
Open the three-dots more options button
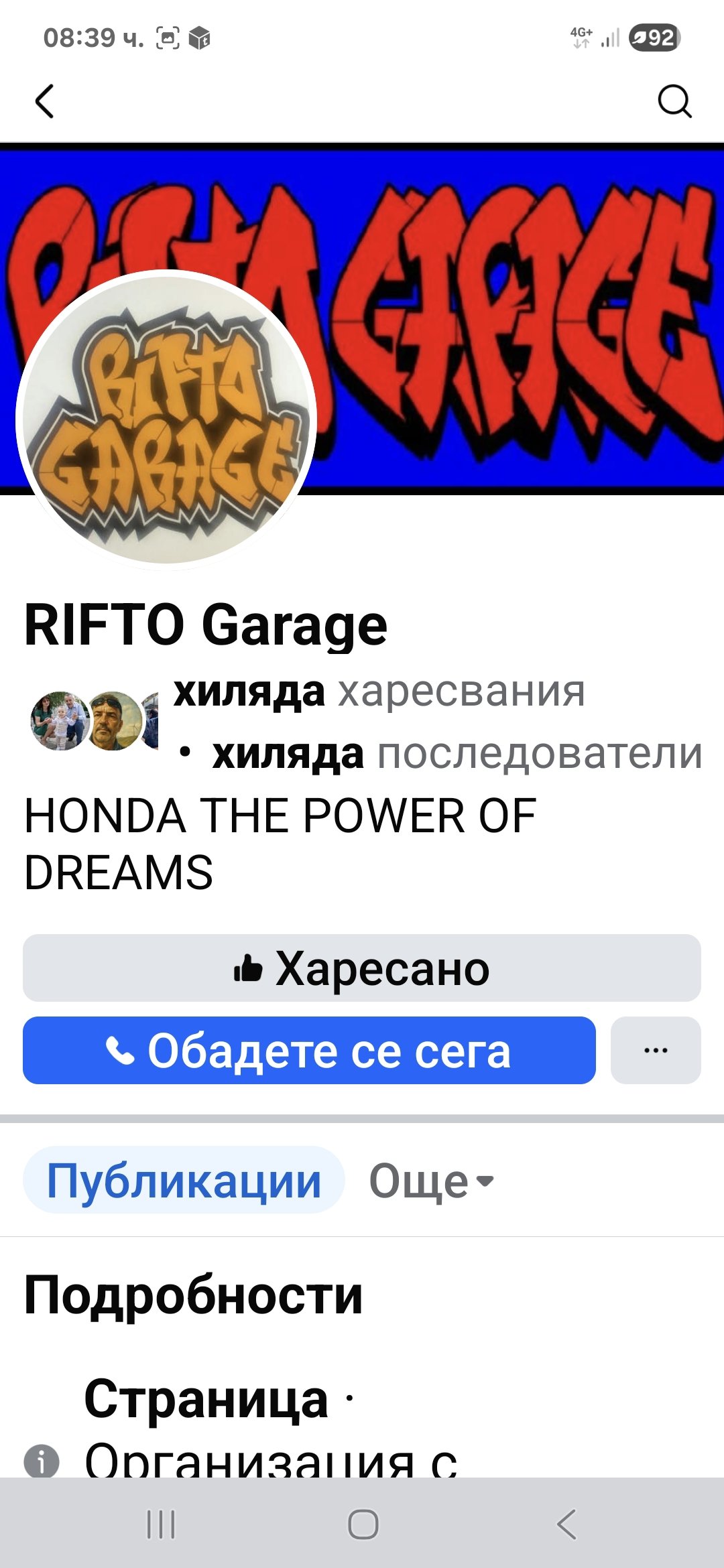(x=656, y=1050)
